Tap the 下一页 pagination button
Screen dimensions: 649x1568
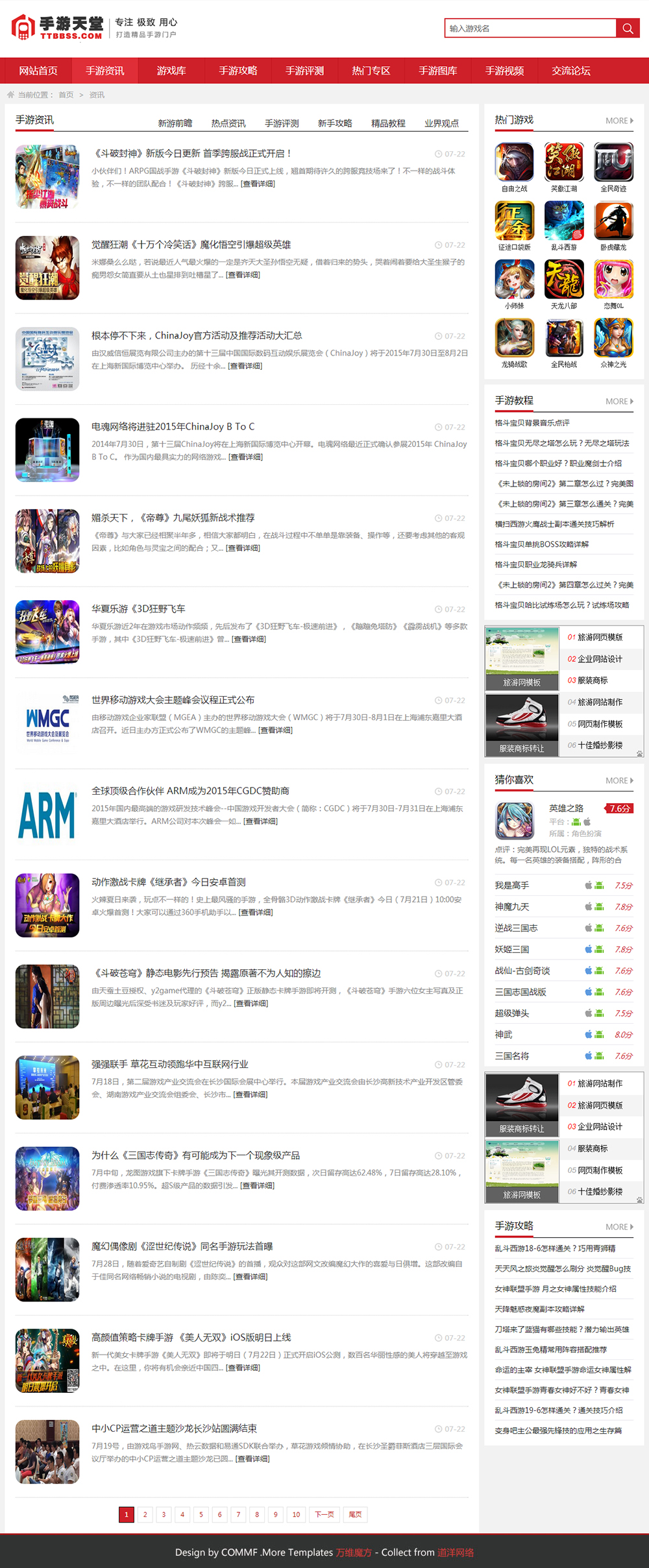[324, 1514]
